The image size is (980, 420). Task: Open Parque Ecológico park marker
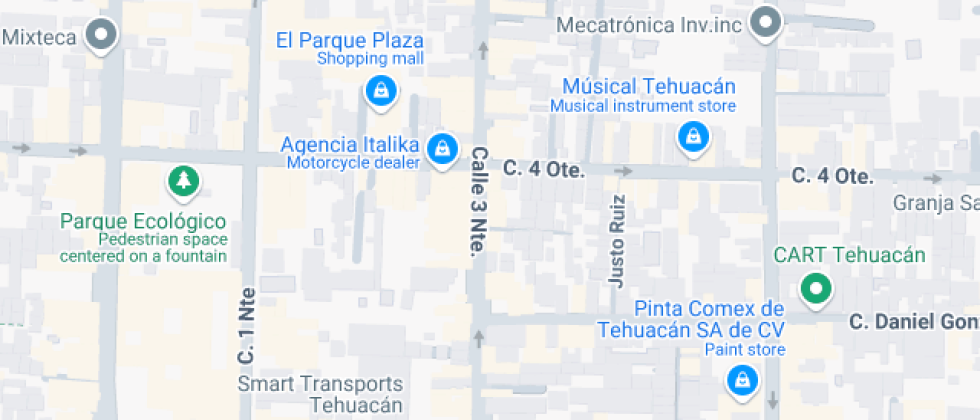(183, 182)
